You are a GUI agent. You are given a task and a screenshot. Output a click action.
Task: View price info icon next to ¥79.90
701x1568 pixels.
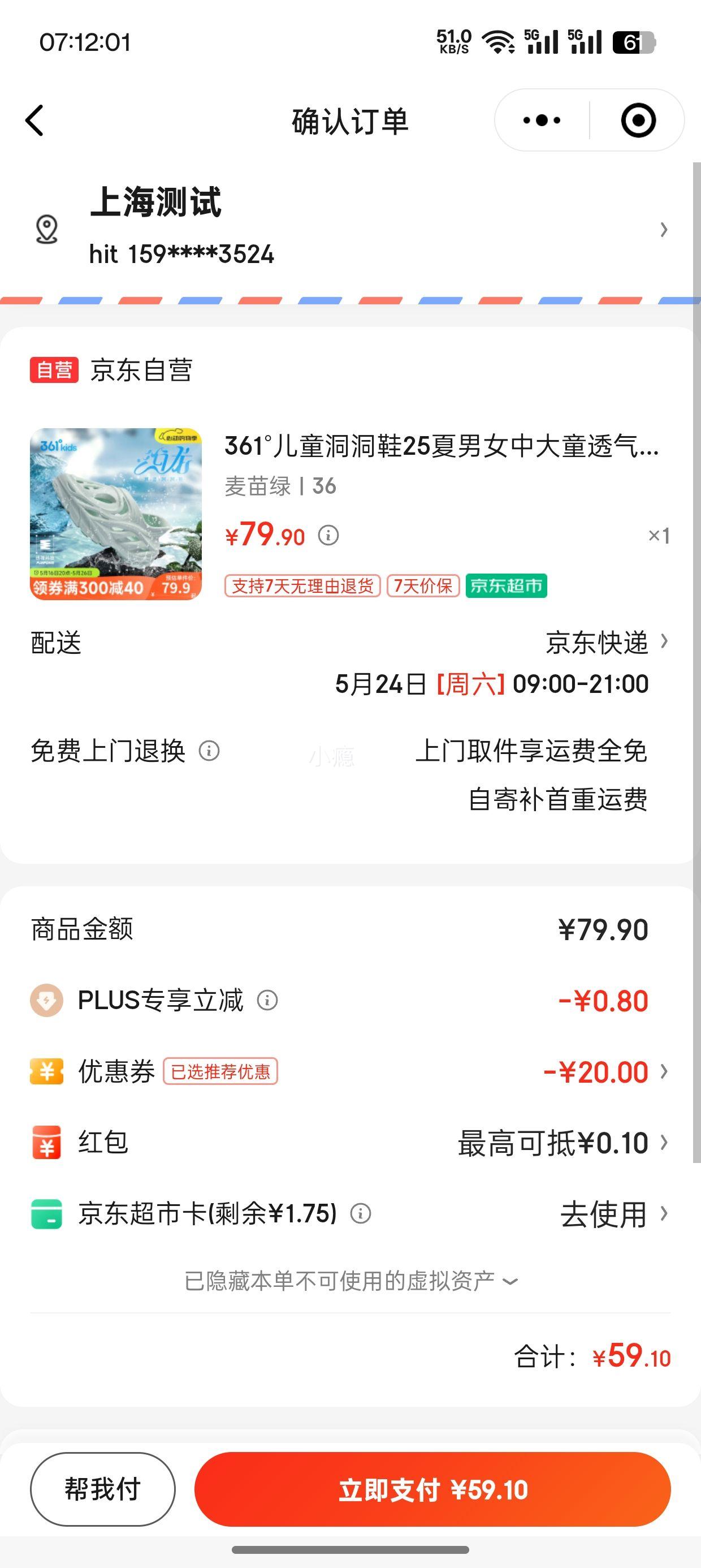coord(328,536)
